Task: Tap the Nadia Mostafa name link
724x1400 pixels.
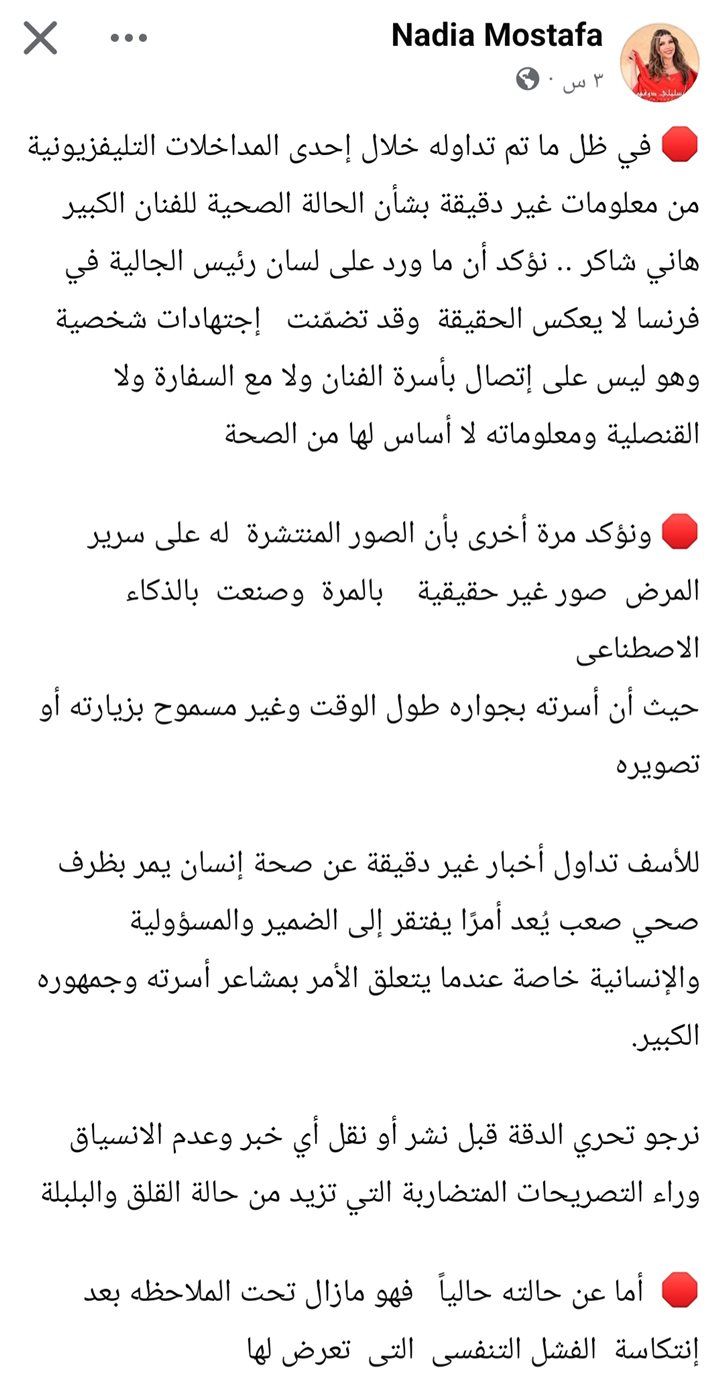Action: [497, 37]
